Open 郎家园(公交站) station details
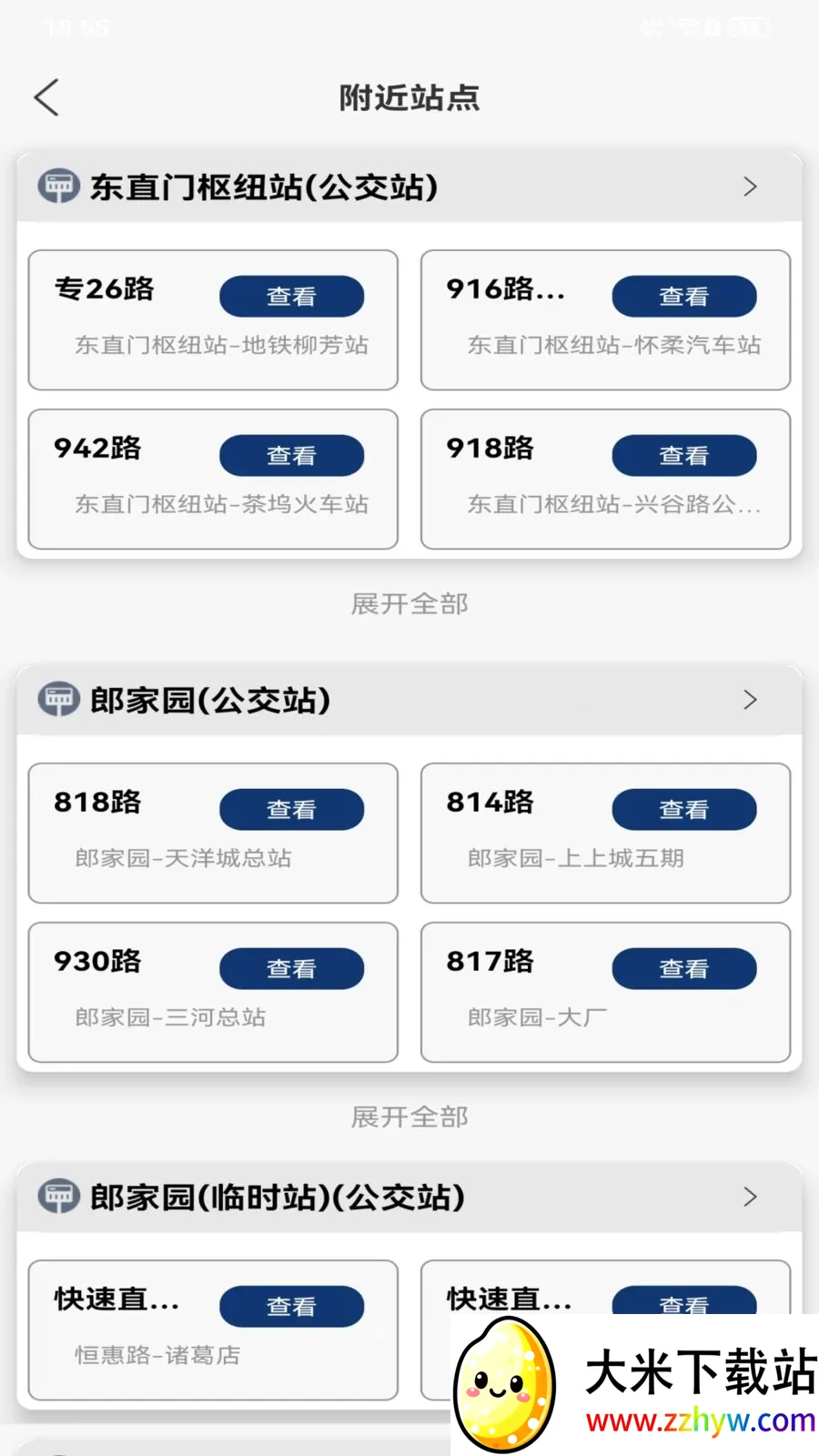The width and height of the screenshot is (819, 1456). click(409, 700)
